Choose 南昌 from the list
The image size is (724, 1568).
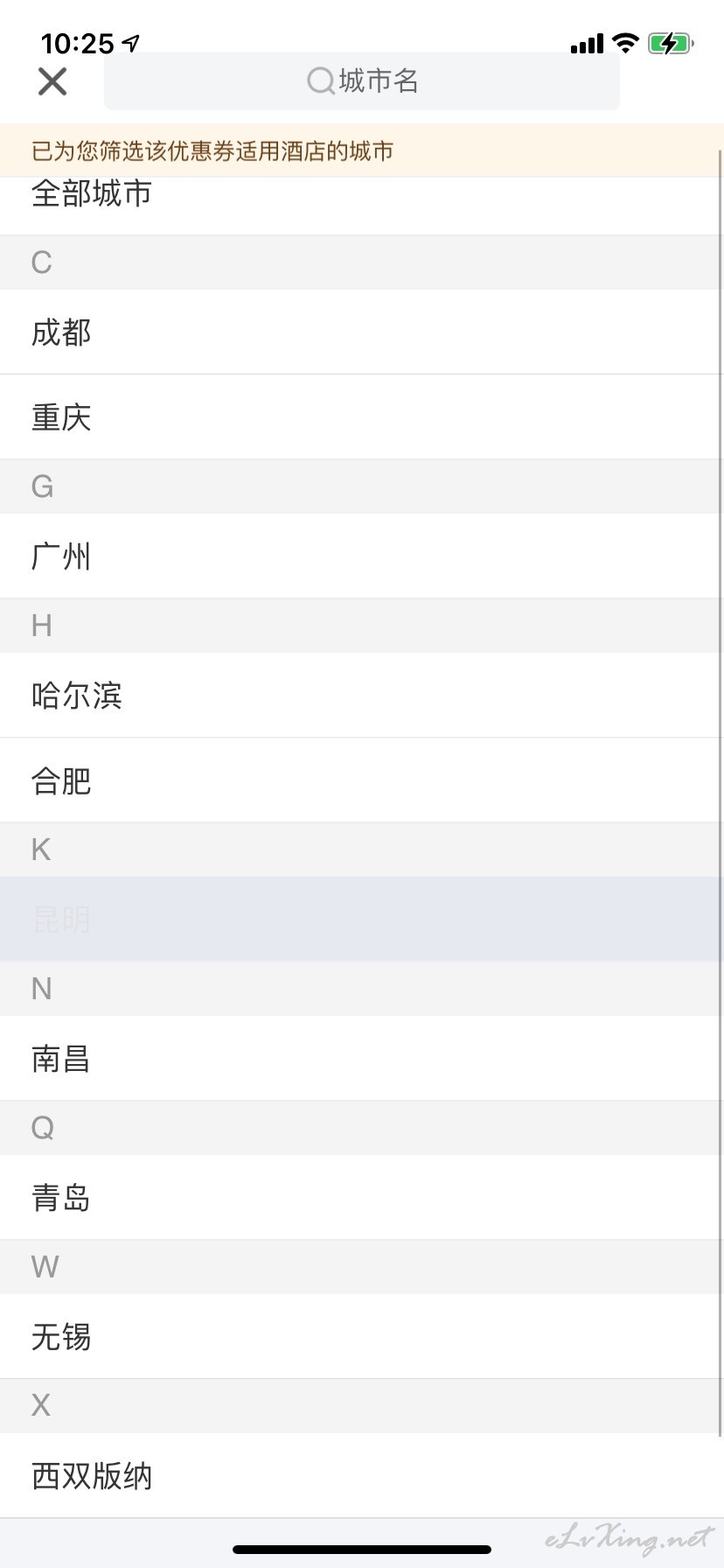[362, 1058]
